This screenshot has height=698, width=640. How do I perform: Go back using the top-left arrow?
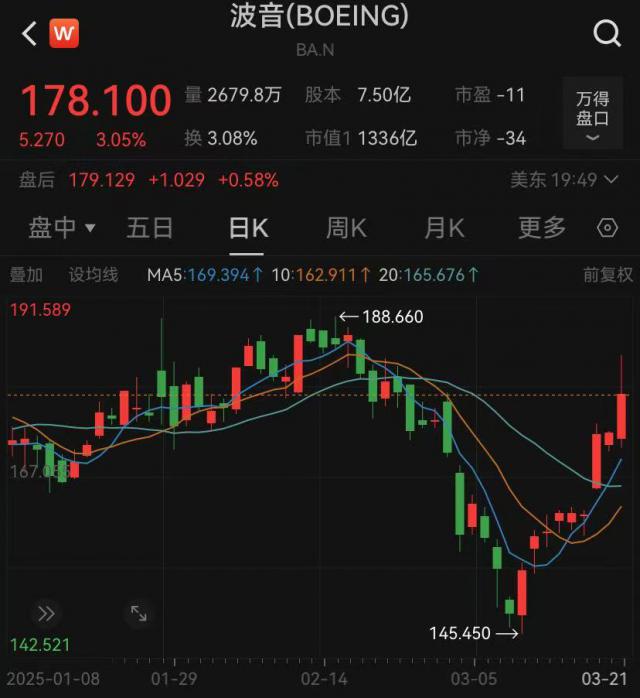coord(28,33)
